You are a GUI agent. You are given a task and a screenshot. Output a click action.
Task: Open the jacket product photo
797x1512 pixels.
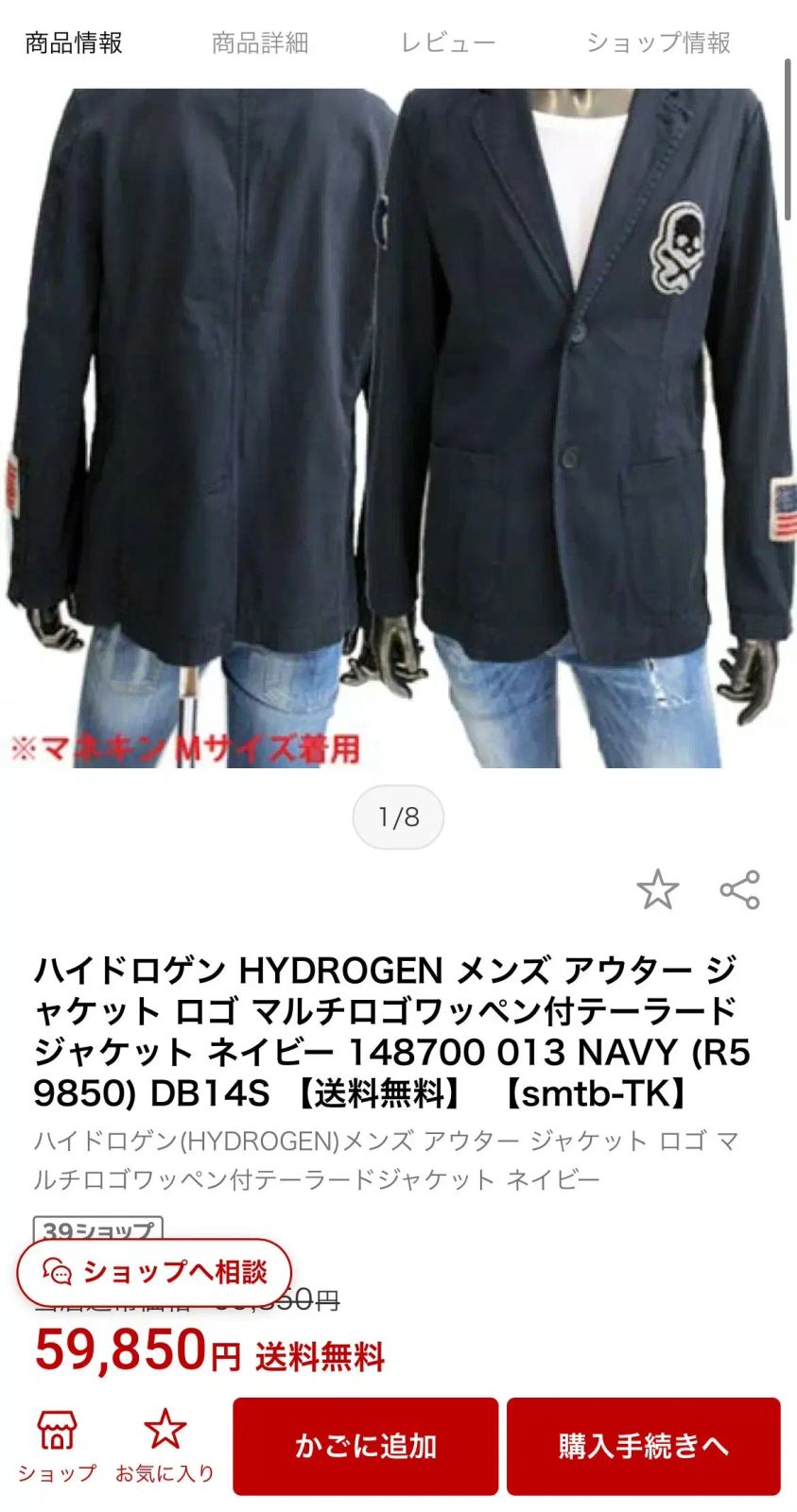point(398,427)
